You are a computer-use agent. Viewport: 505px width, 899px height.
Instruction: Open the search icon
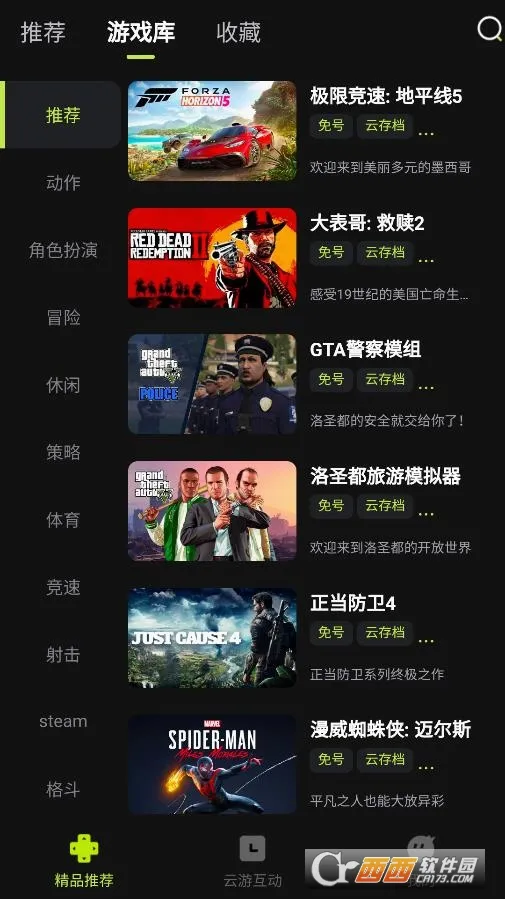[490, 28]
